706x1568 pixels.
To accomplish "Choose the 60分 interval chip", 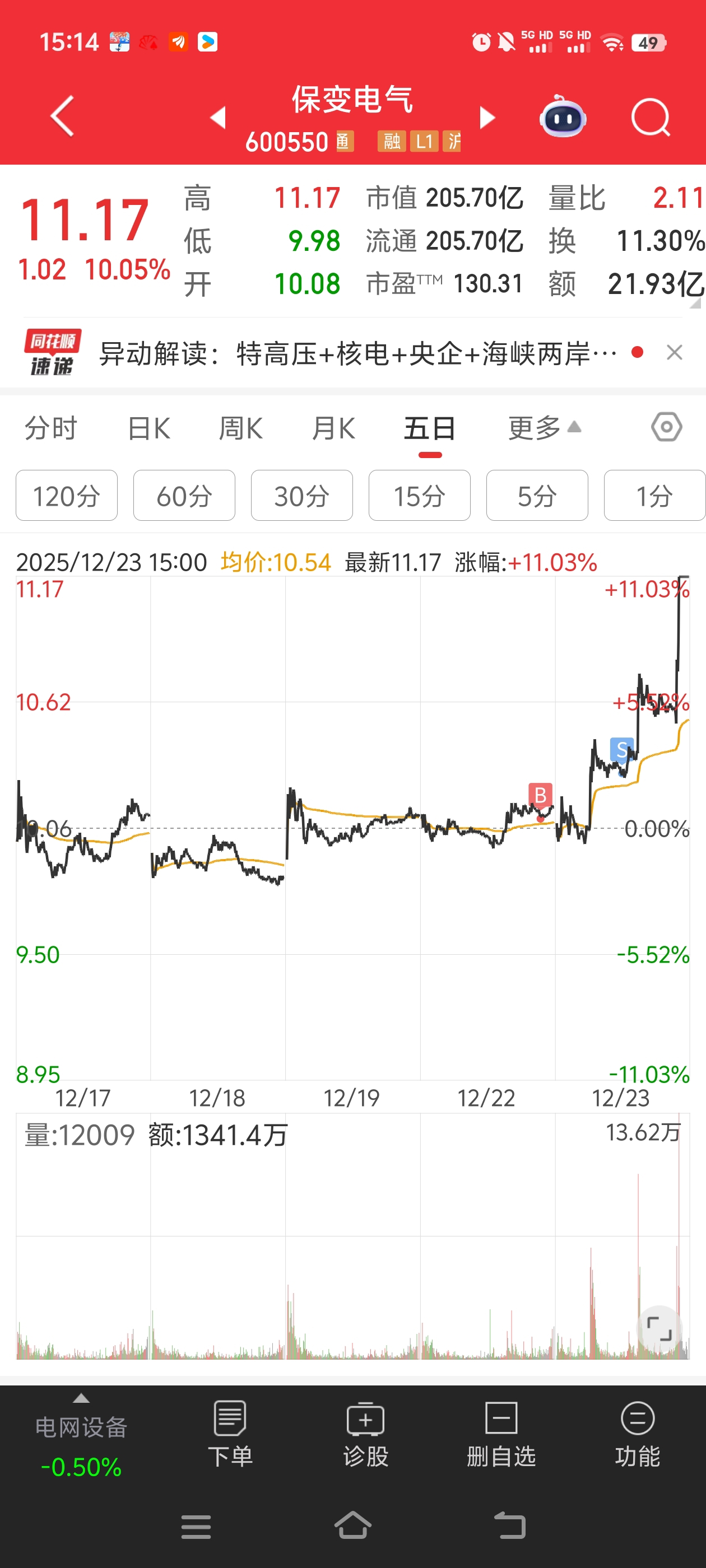I will (x=184, y=496).
